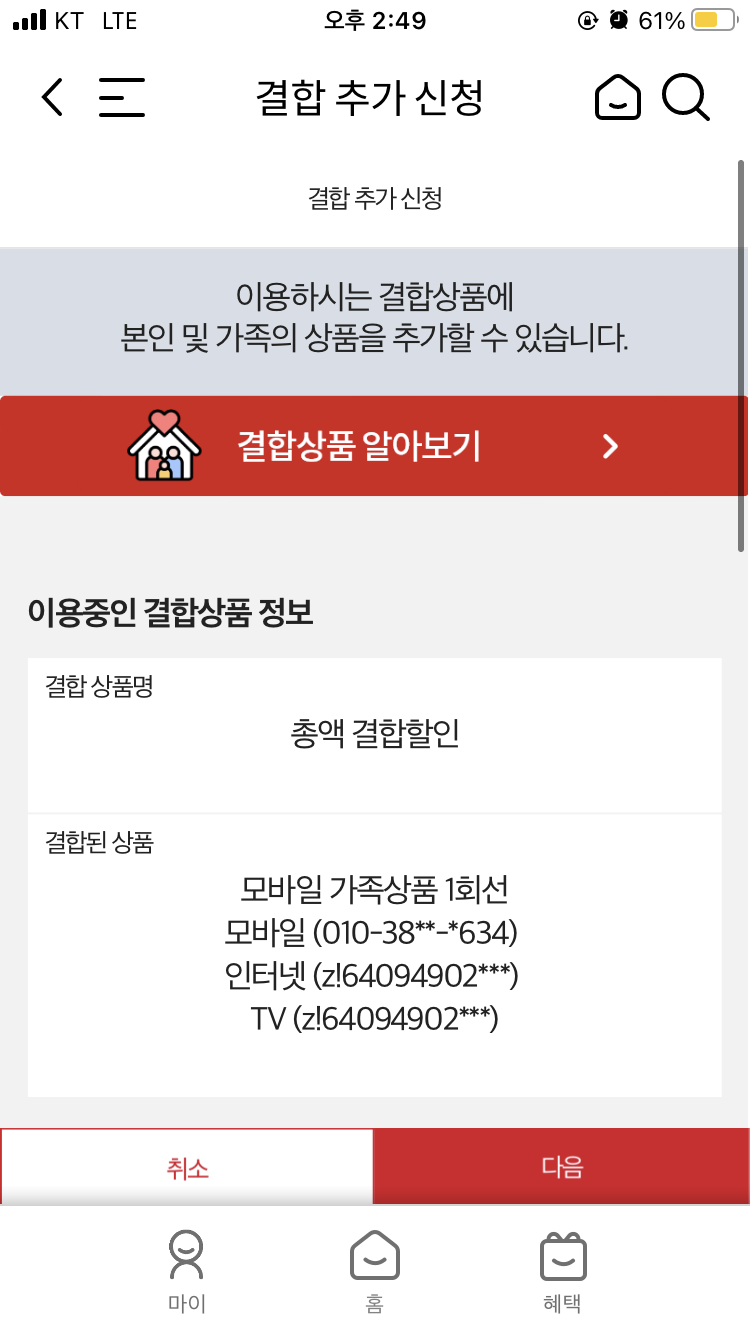This screenshot has height=1334, width=750.
Task: Switch to the 혜택 tab
Action: pyautogui.click(x=562, y=1270)
